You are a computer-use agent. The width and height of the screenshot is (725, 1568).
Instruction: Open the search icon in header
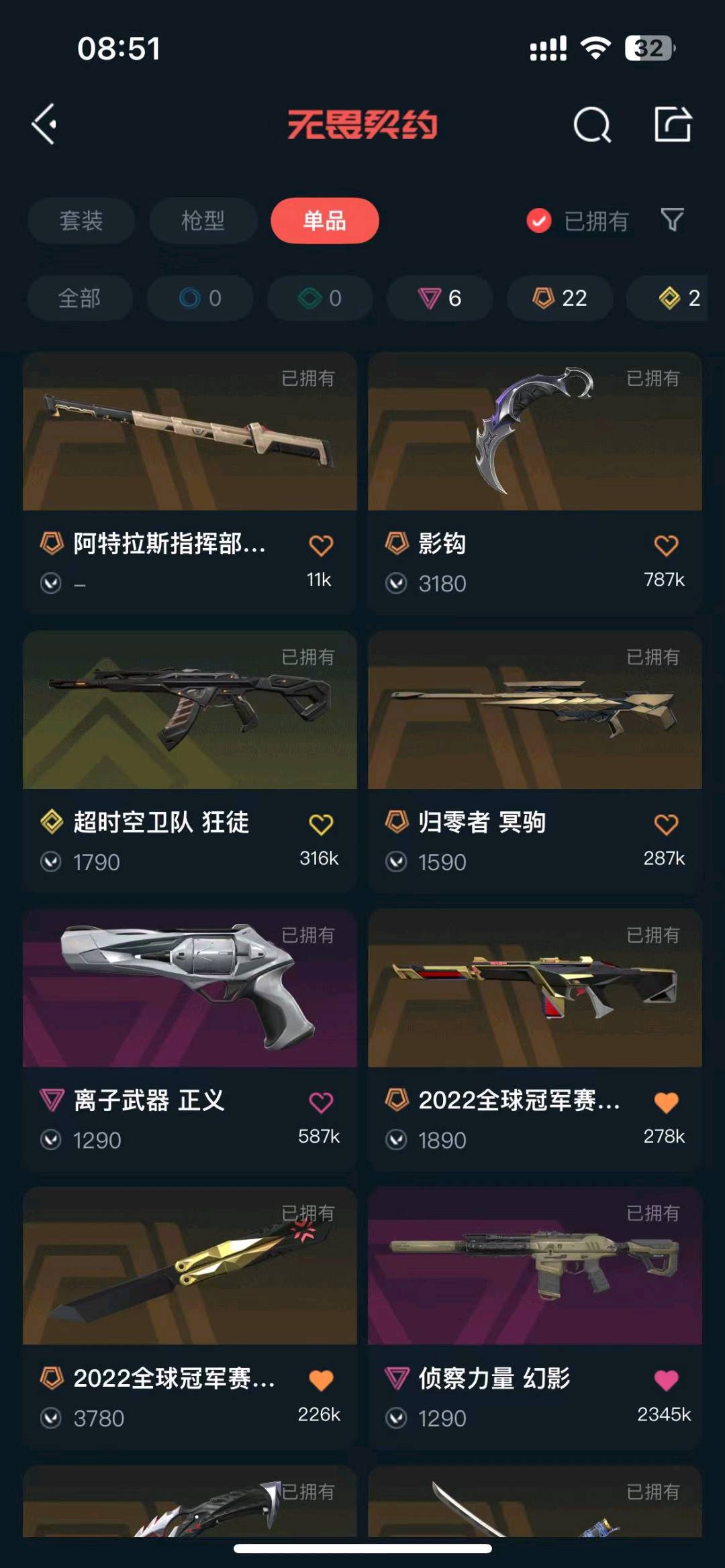point(592,125)
